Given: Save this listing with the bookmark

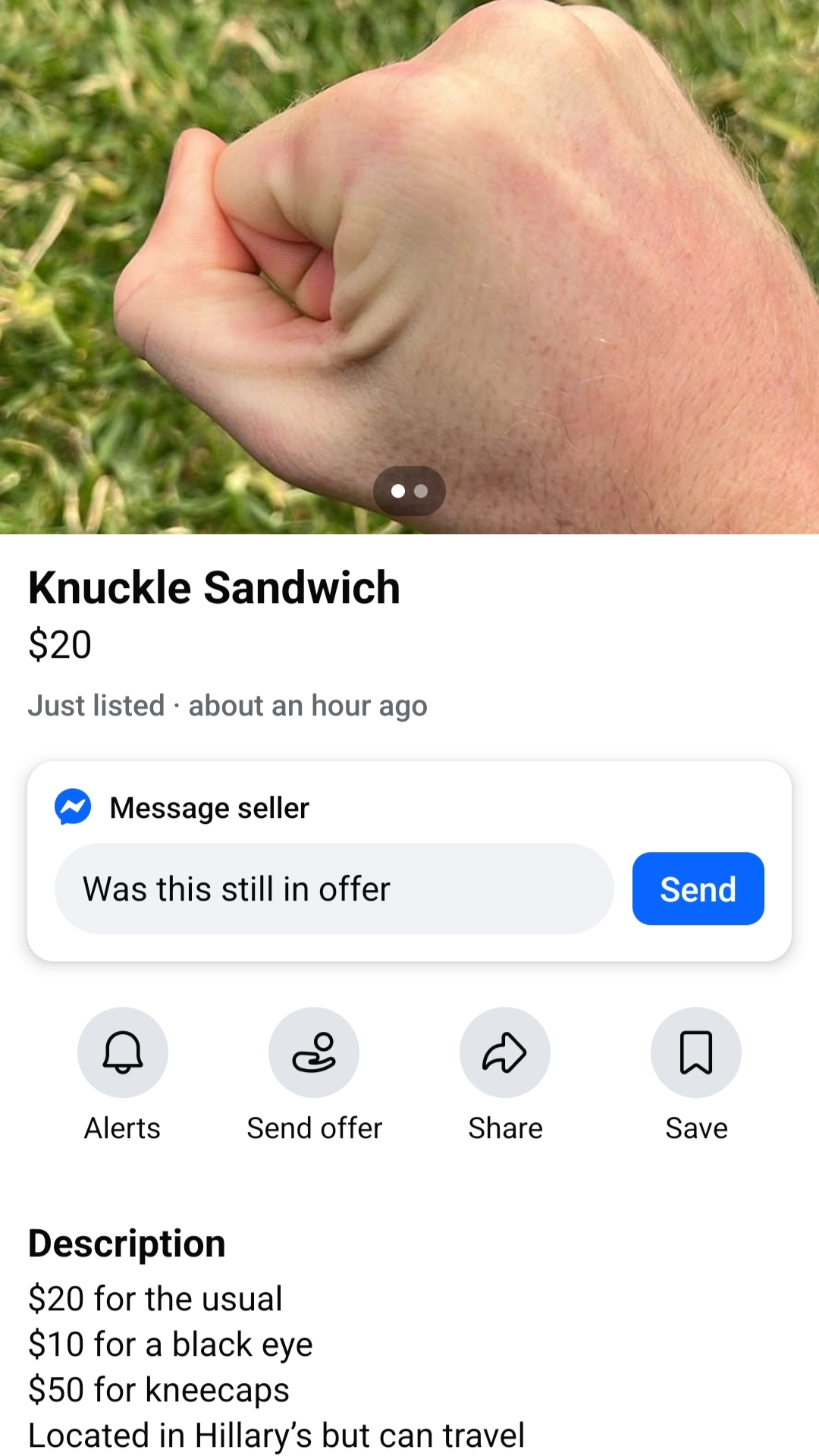Looking at the screenshot, I should click(x=696, y=1052).
